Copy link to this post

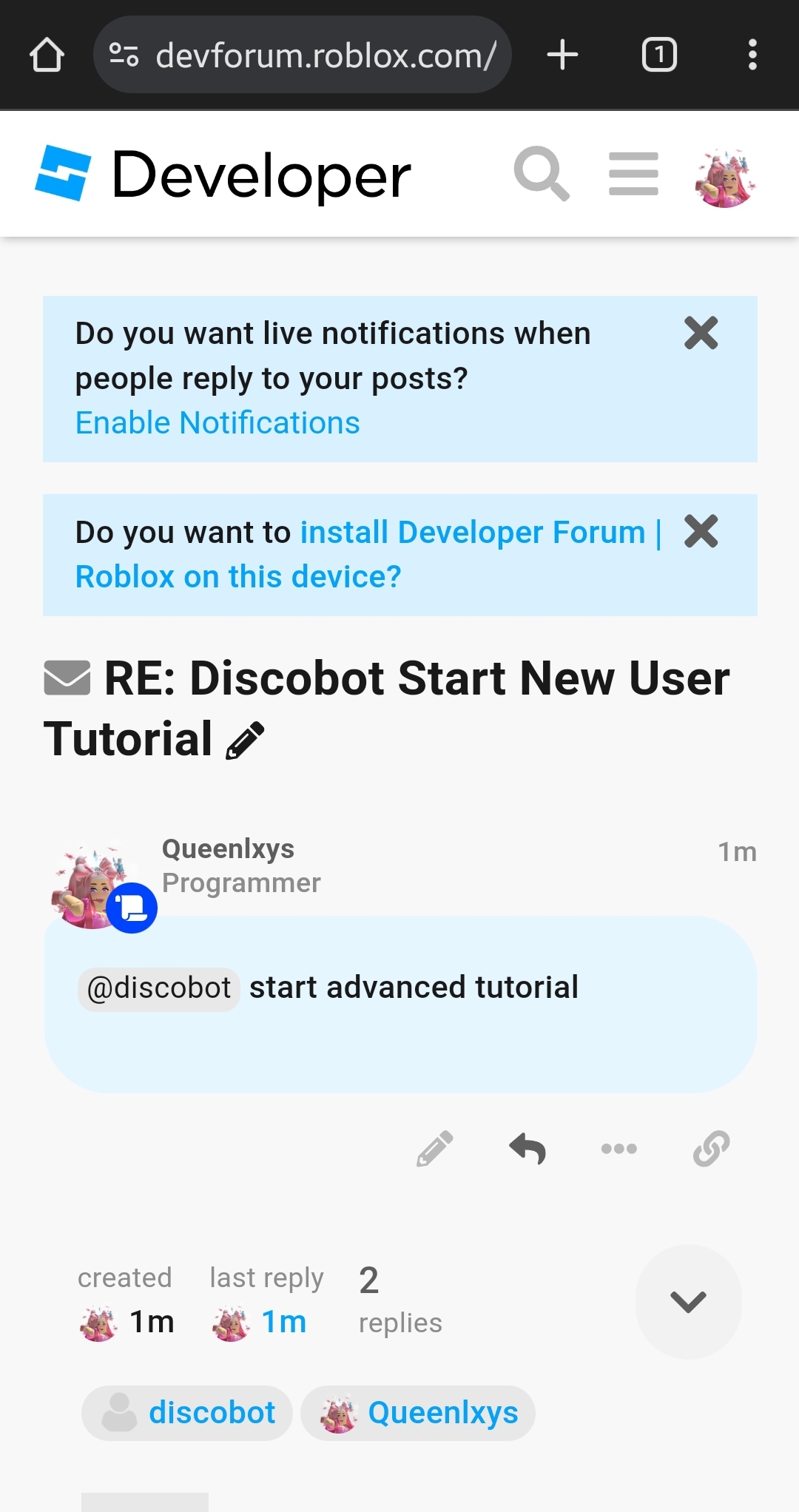(x=711, y=1149)
